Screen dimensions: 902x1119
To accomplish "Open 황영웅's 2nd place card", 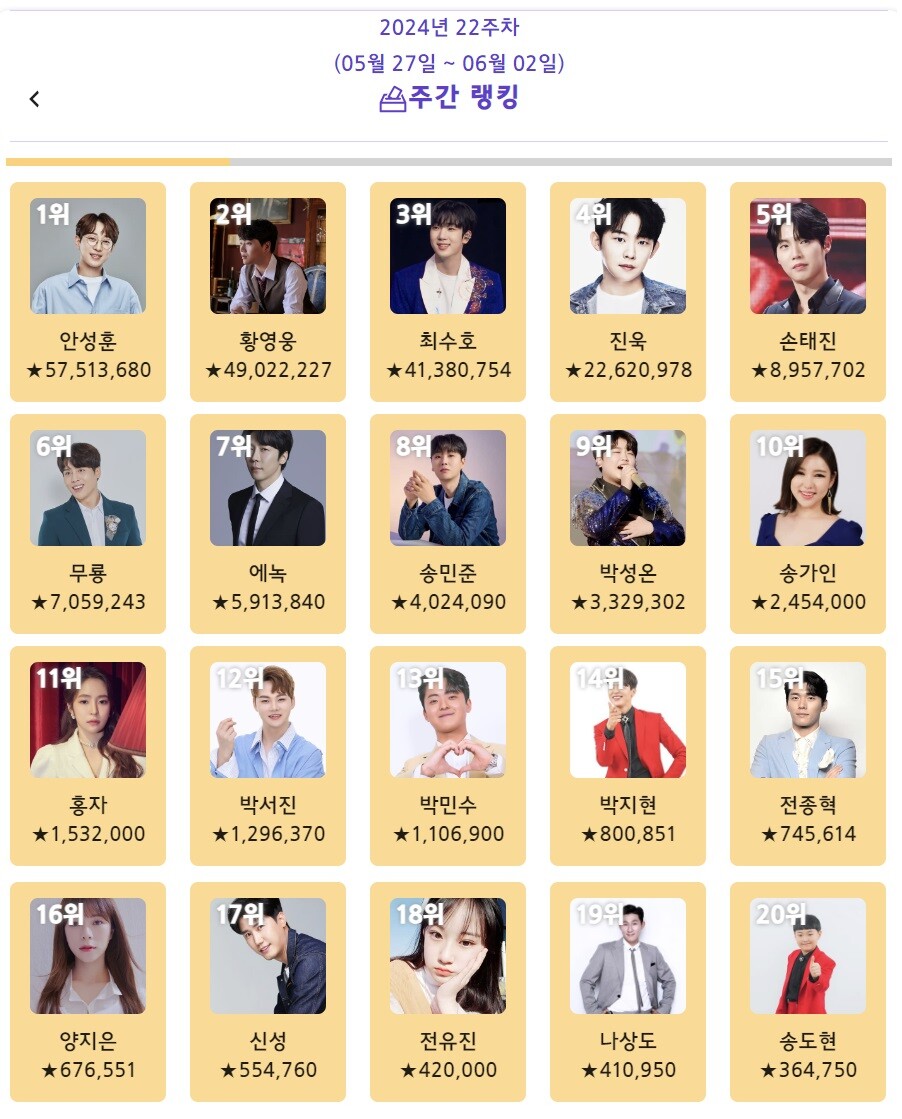I will click(x=268, y=291).
